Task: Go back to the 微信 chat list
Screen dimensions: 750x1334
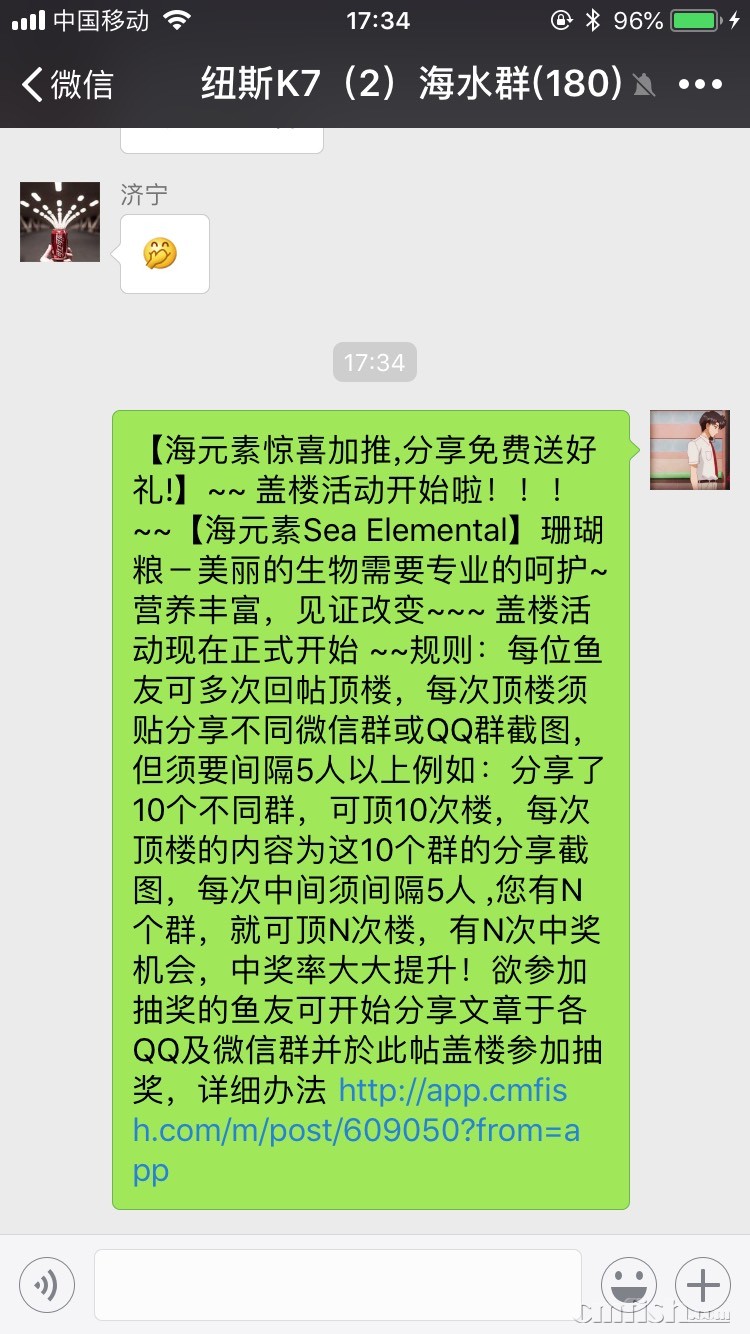Action: click(66, 85)
